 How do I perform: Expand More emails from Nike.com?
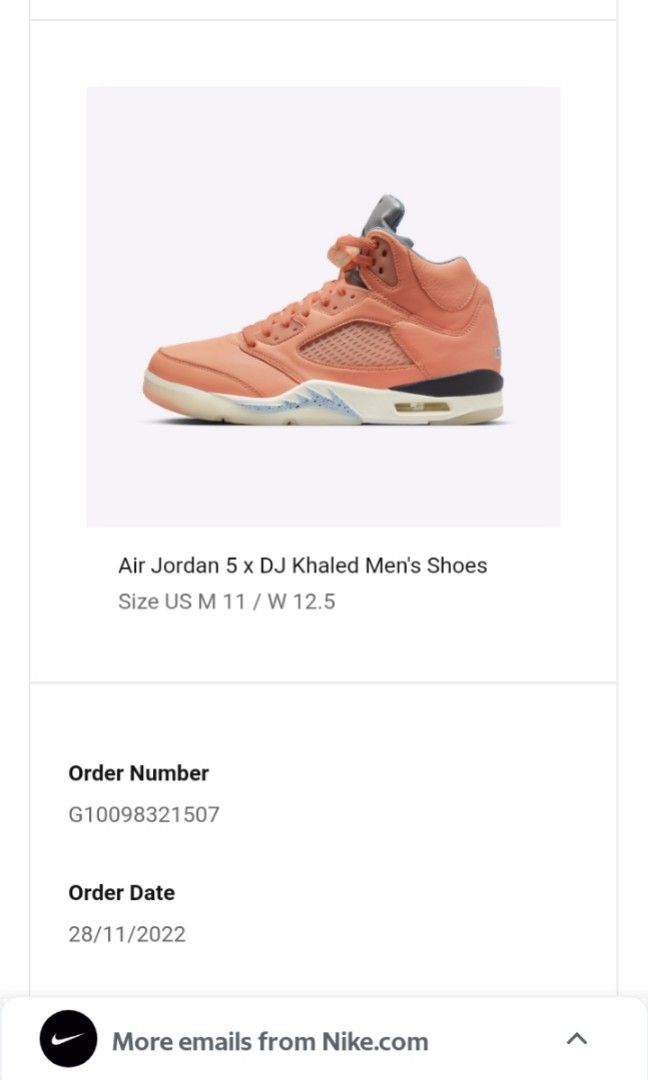tap(576, 1039)
